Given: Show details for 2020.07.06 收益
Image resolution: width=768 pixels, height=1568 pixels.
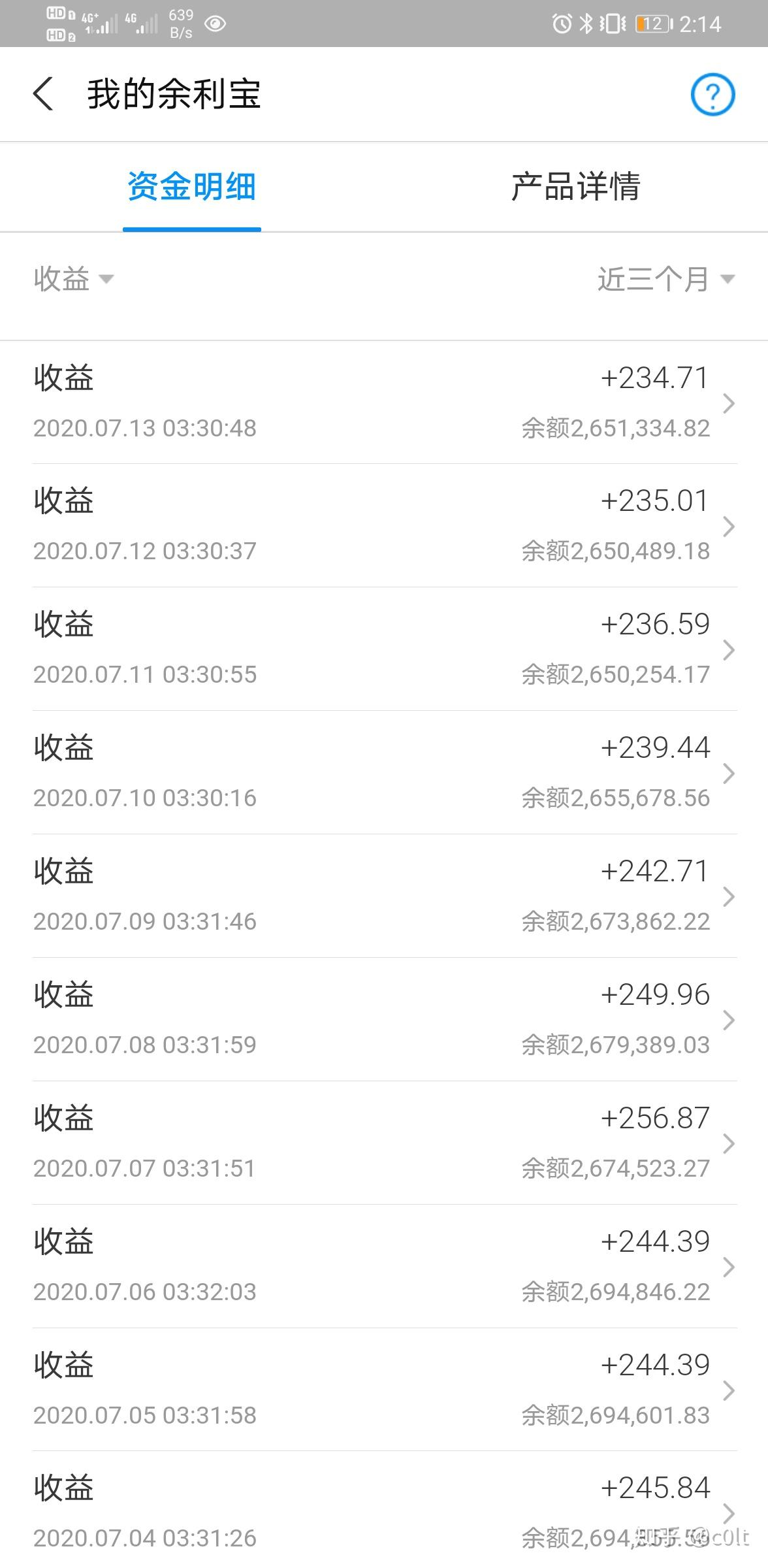Looking at the screenshot, I should coord(384,1266).
